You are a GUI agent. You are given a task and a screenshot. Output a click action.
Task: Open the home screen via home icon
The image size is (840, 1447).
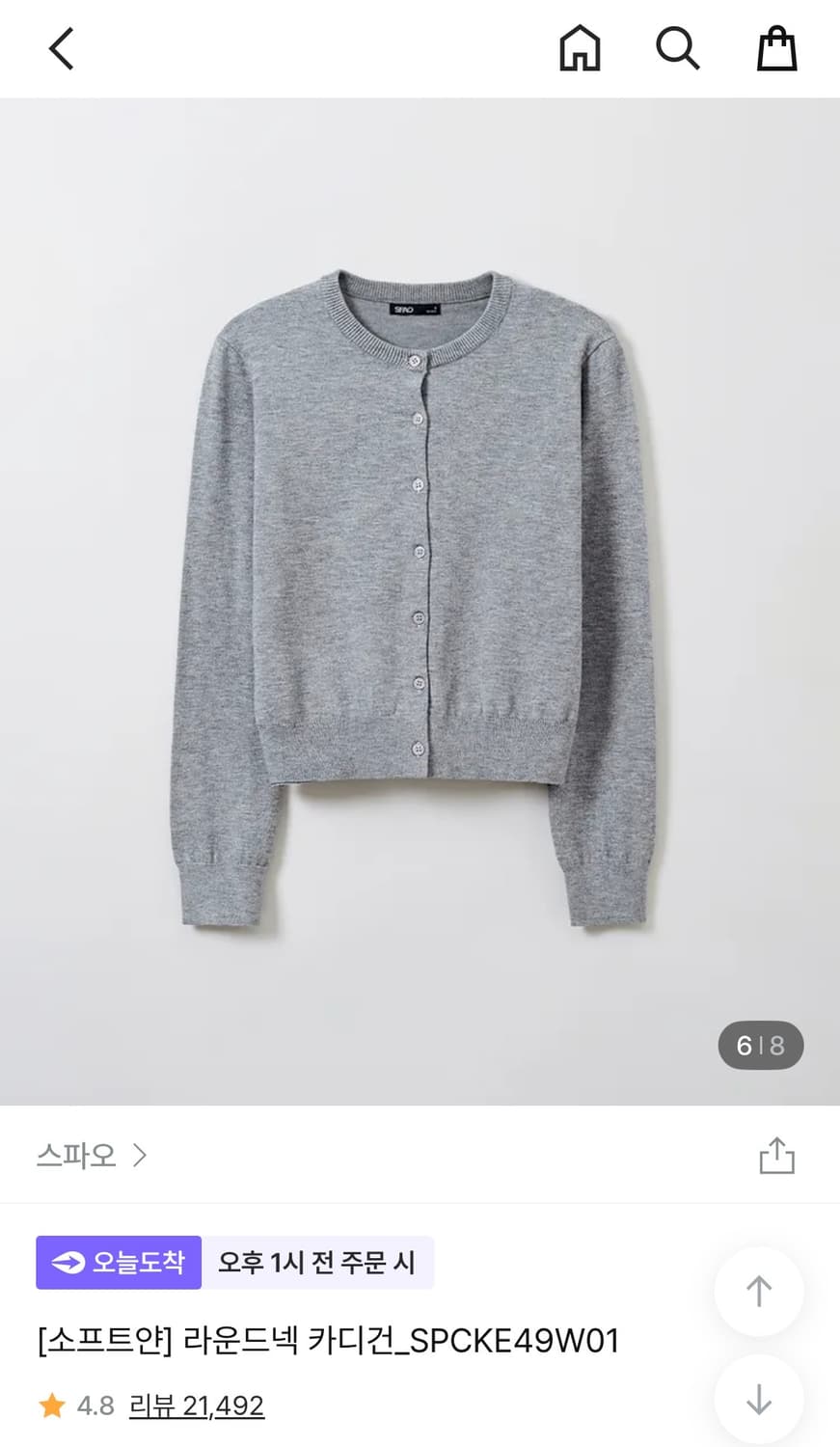coord(580,48)
